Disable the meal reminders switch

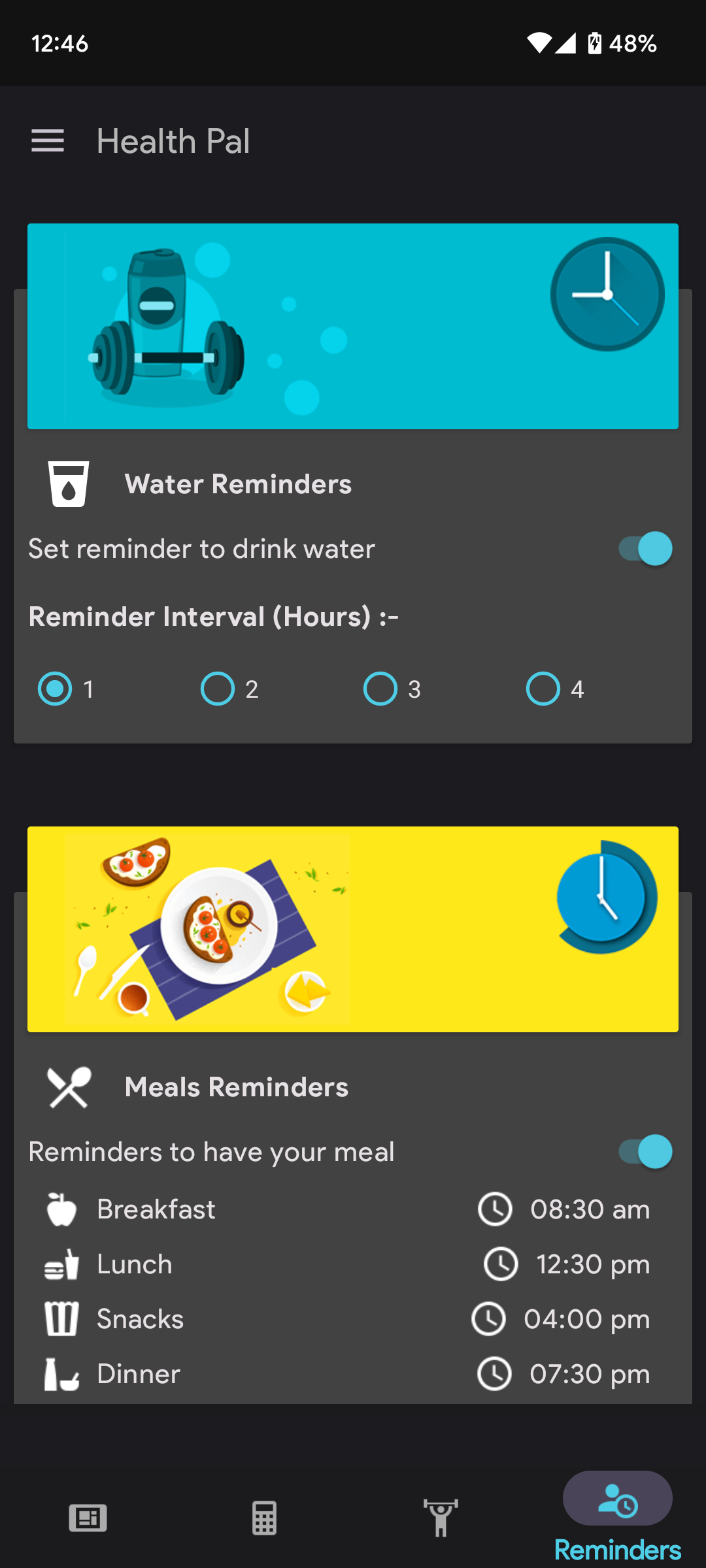point(645,1151)
